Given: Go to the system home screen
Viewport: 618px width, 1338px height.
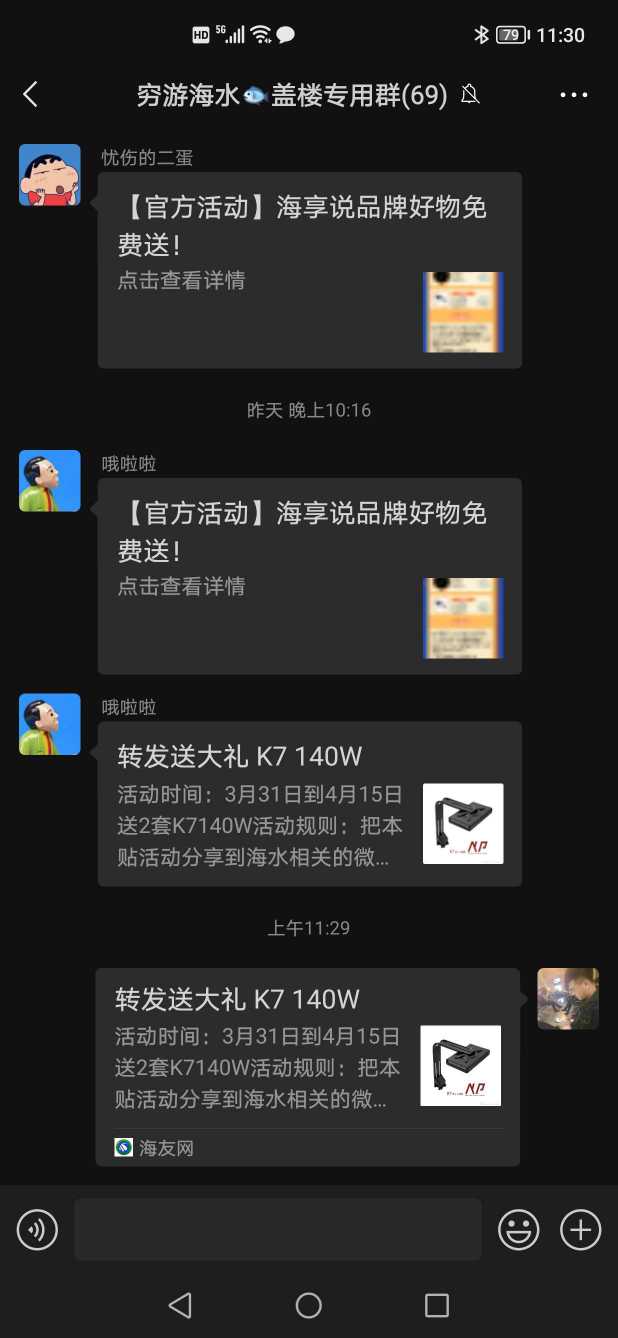Looking at the screenshot, I should coord(309,1305).
